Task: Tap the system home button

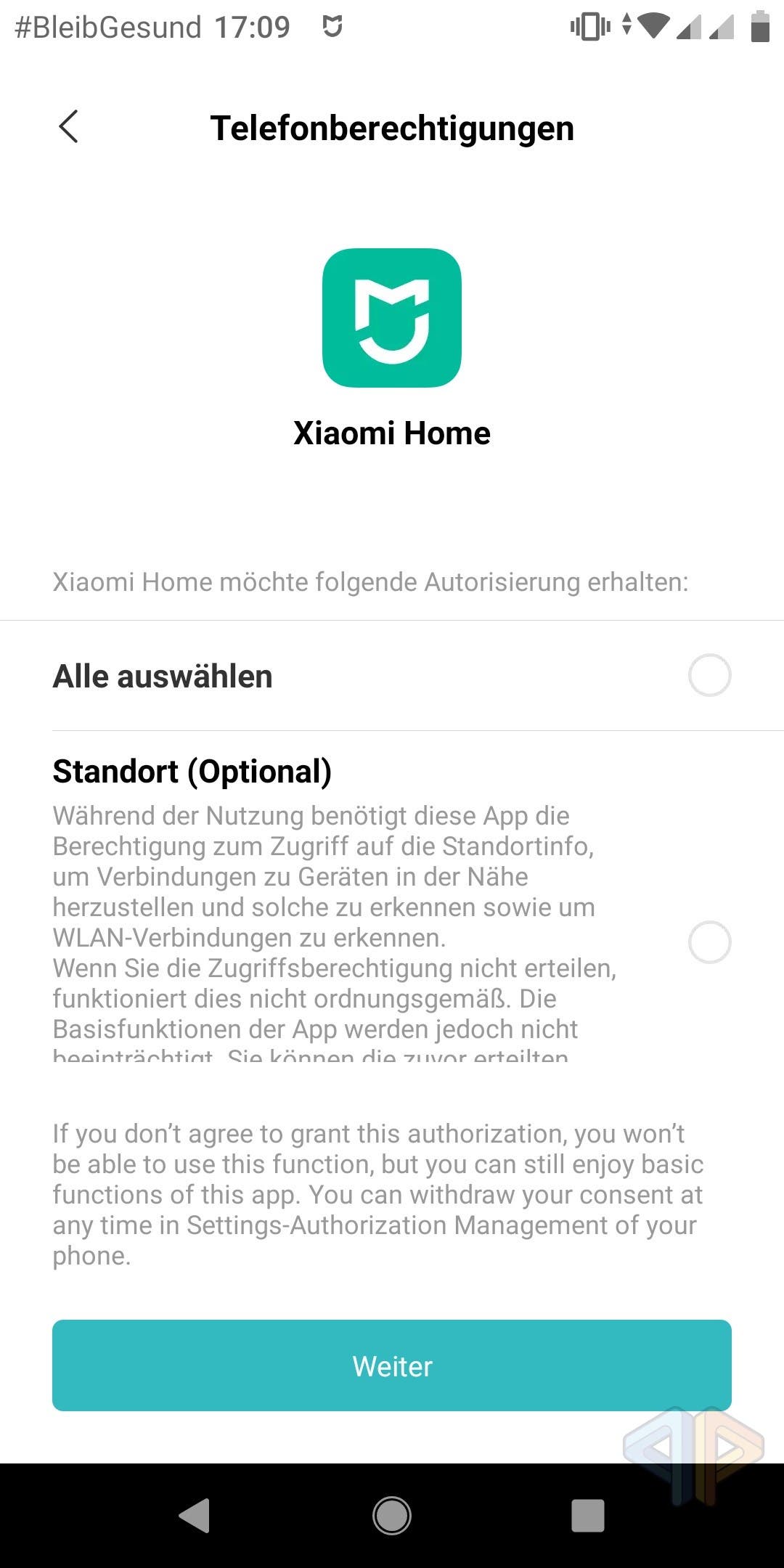Action: (x=392, y=1516)
